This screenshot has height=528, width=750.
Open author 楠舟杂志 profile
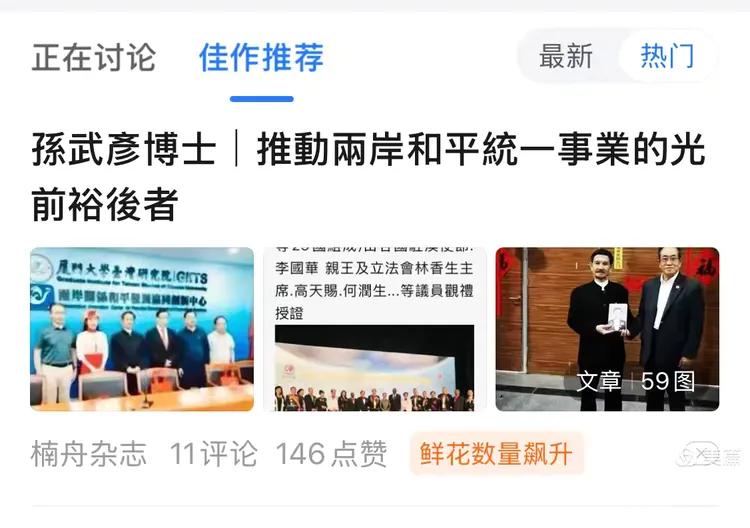click(x=89, y=454)
